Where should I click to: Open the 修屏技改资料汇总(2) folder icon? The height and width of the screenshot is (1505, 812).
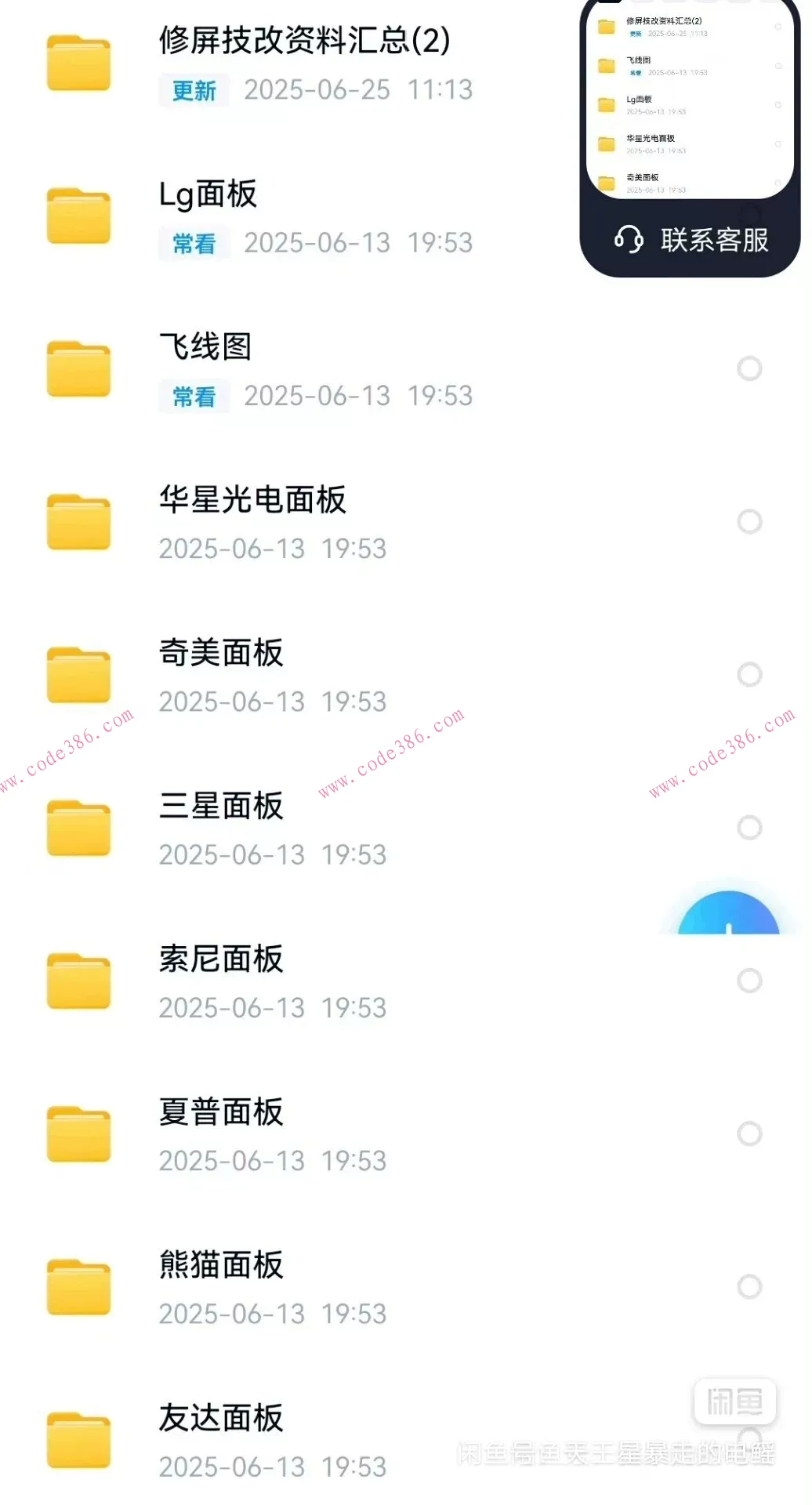(x=78, y=61)
